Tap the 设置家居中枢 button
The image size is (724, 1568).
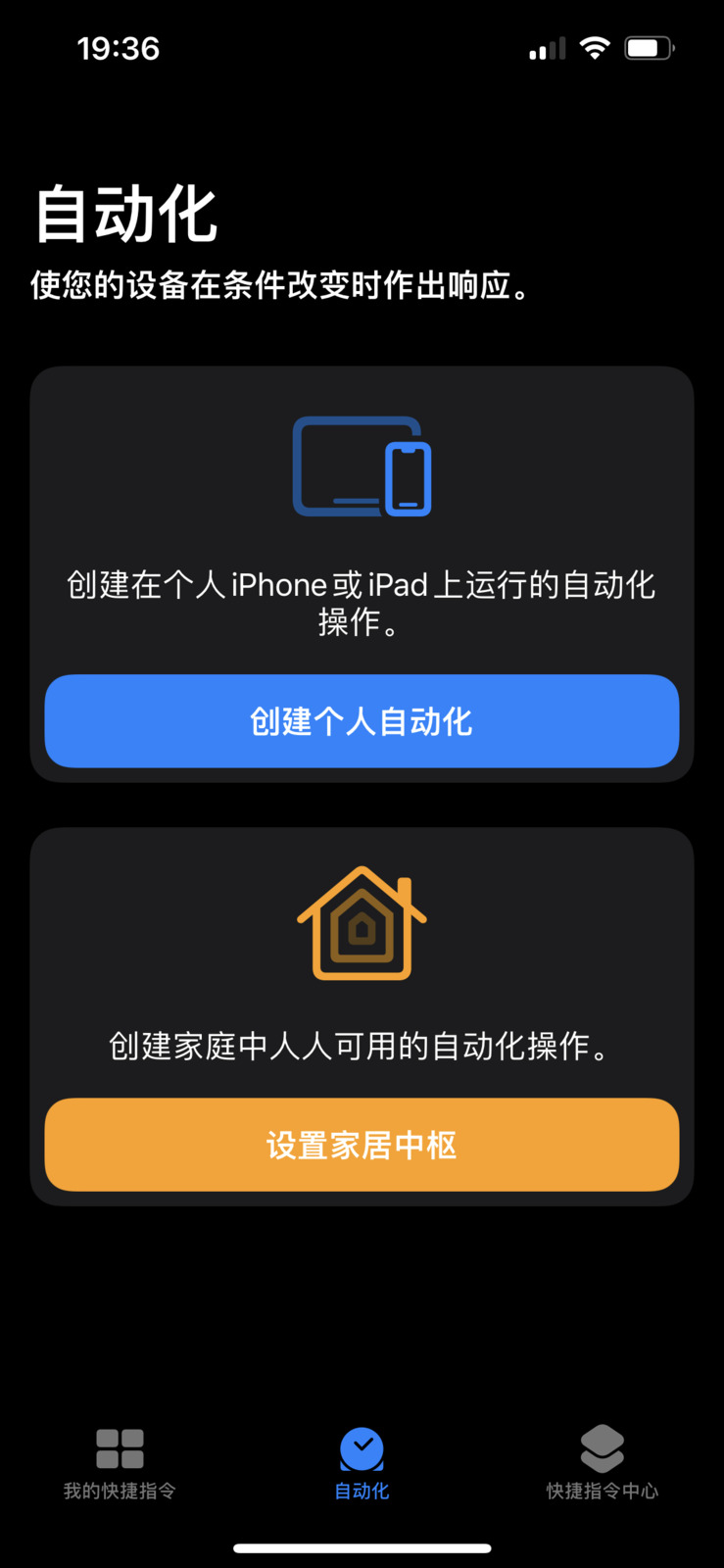click(x=362, y=1145)
